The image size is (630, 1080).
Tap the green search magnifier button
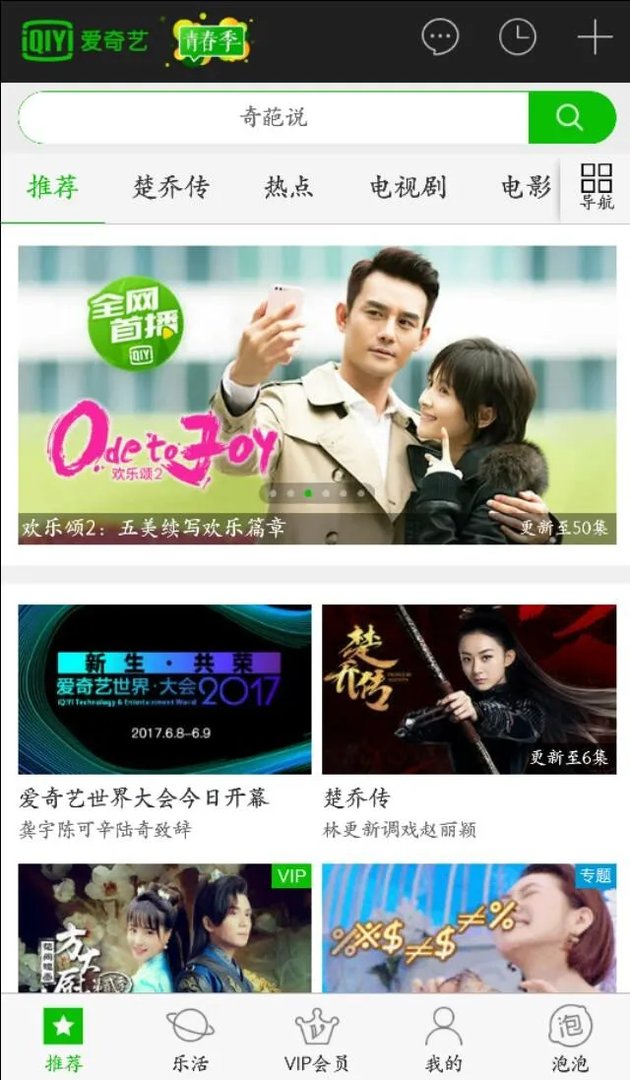[570, 118]
